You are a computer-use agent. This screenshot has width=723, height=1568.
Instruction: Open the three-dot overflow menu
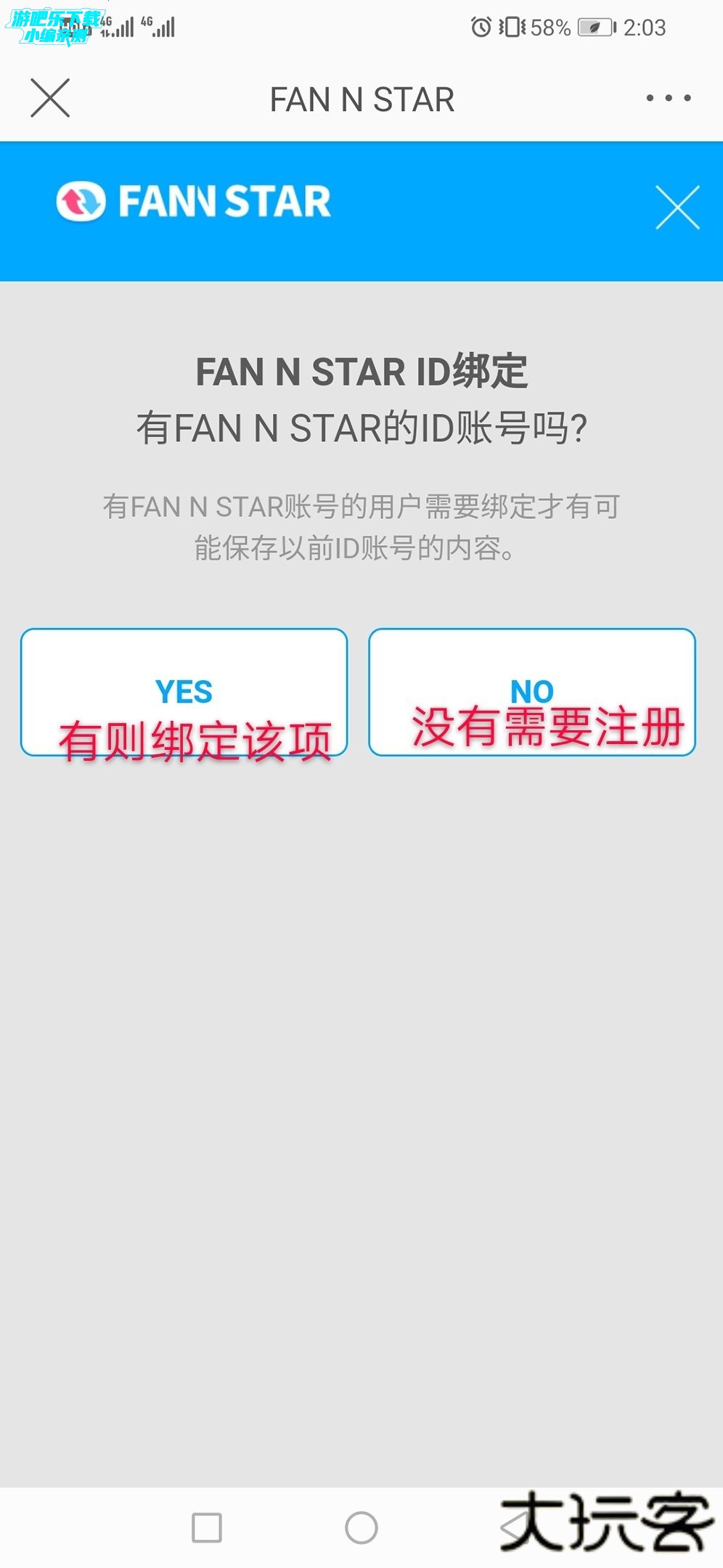668,98
